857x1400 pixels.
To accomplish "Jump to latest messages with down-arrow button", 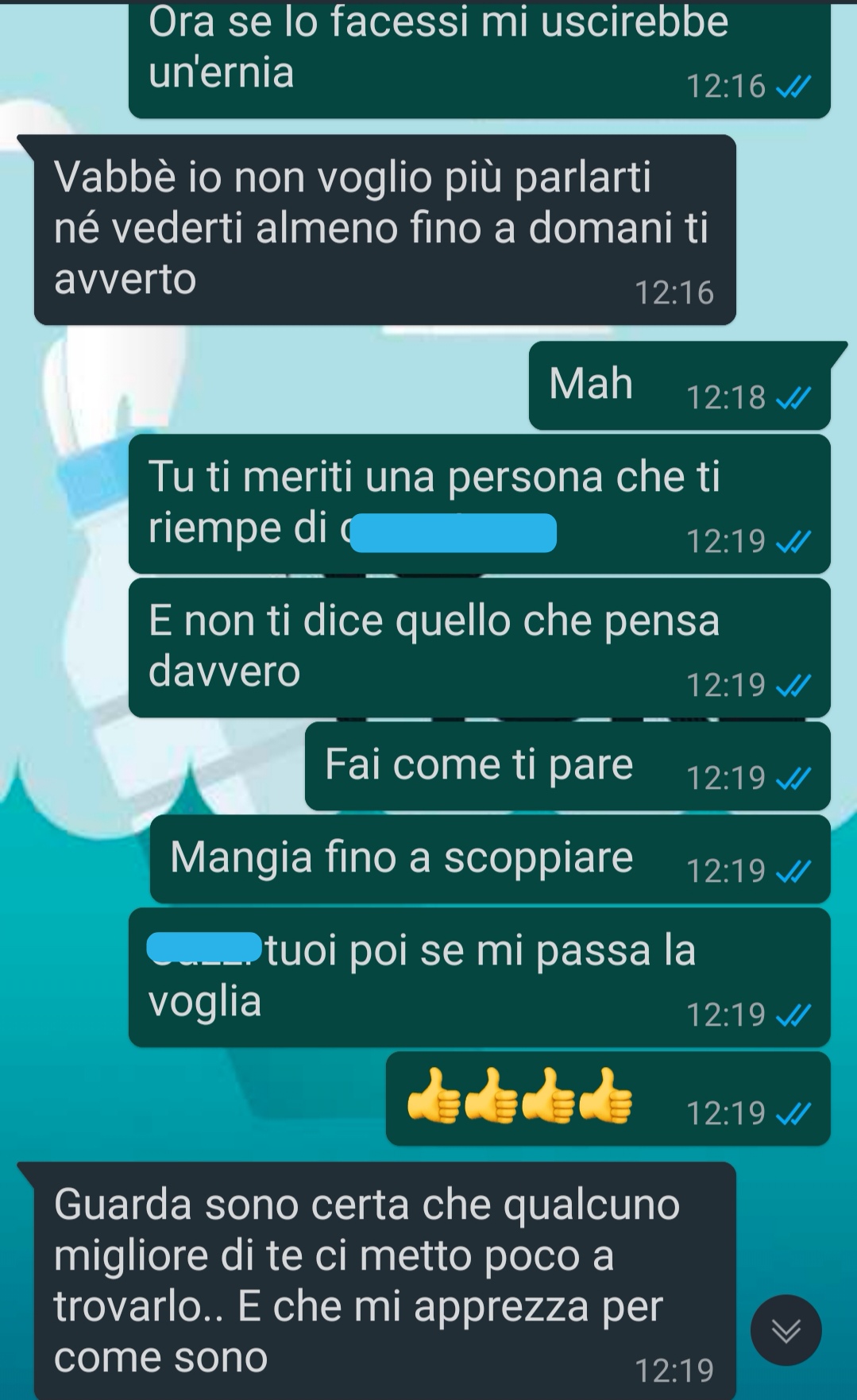I will (786, 1330).
